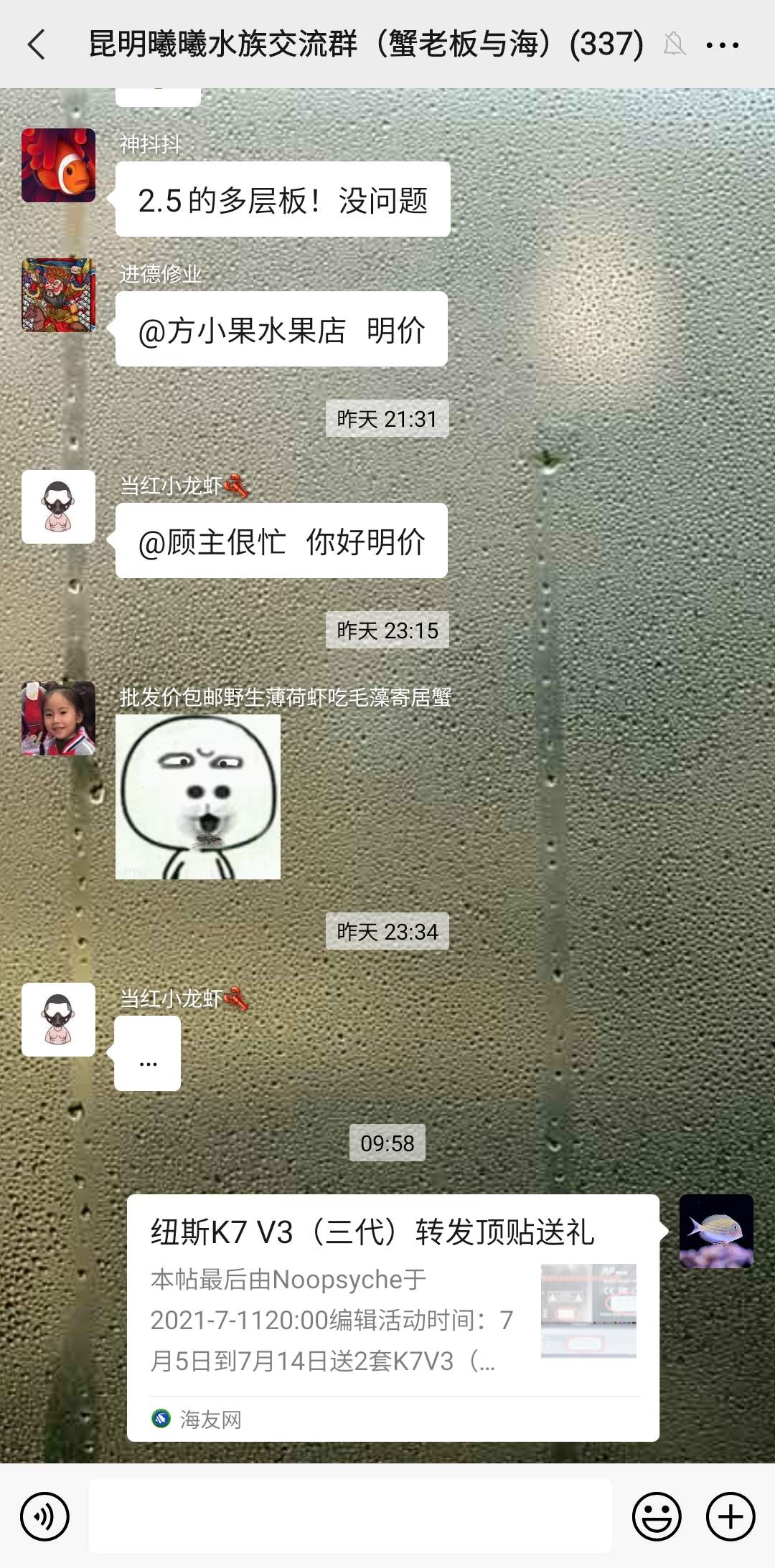The image size is (775, 1568).
Task: View 进德修业's profile avatar
Action: pos(58,295)
